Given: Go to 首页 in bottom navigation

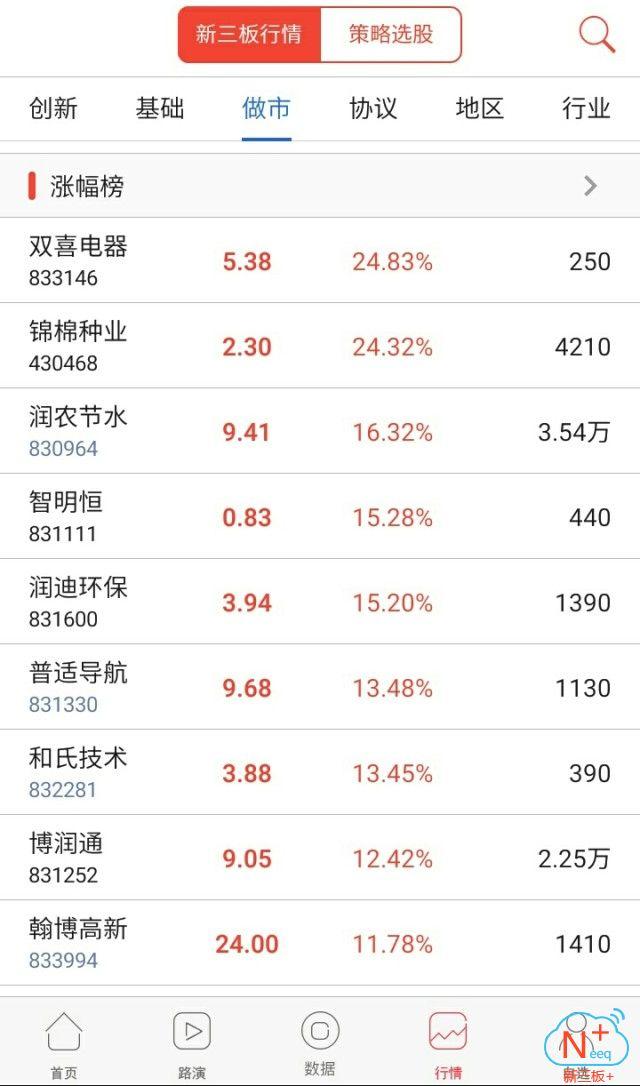Looking at the screenshot, I should coord(64,1044).
